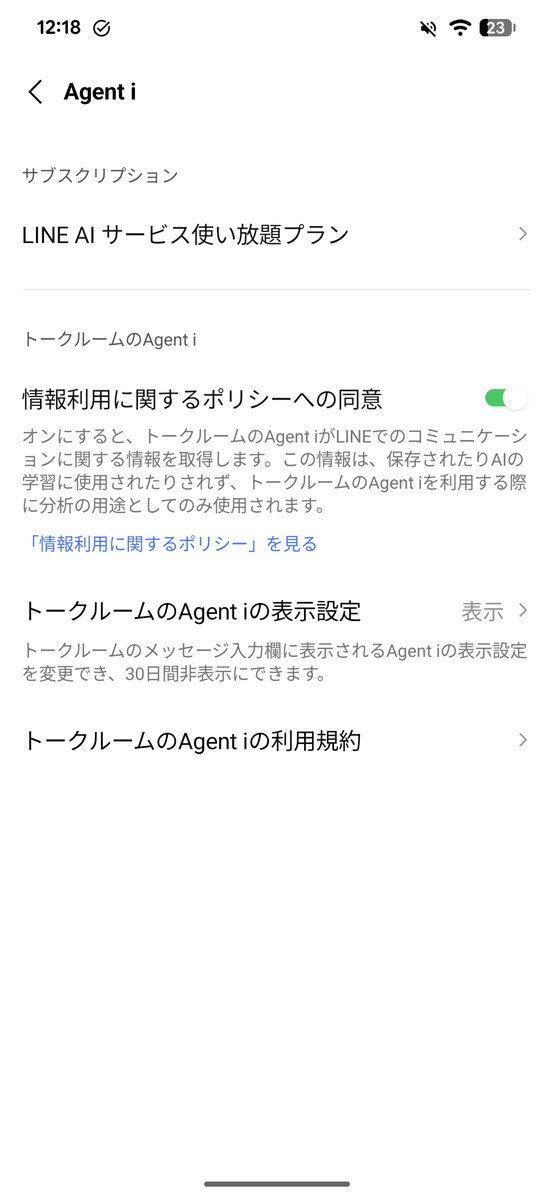
Task: Toggle 情報利用に関するポリシーへの同意 switch
Action: [506, 399]
